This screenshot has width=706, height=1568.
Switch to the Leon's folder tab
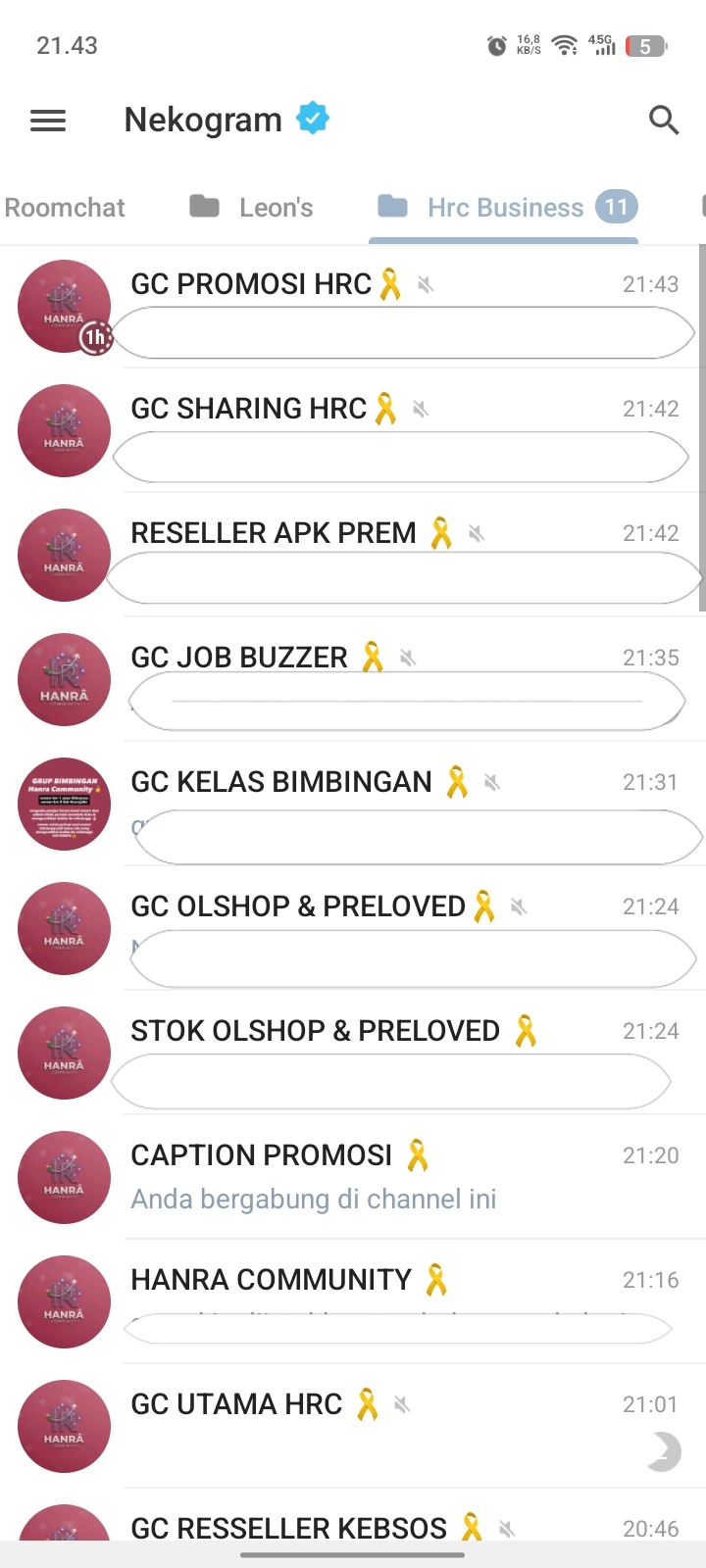coord(251,208)
